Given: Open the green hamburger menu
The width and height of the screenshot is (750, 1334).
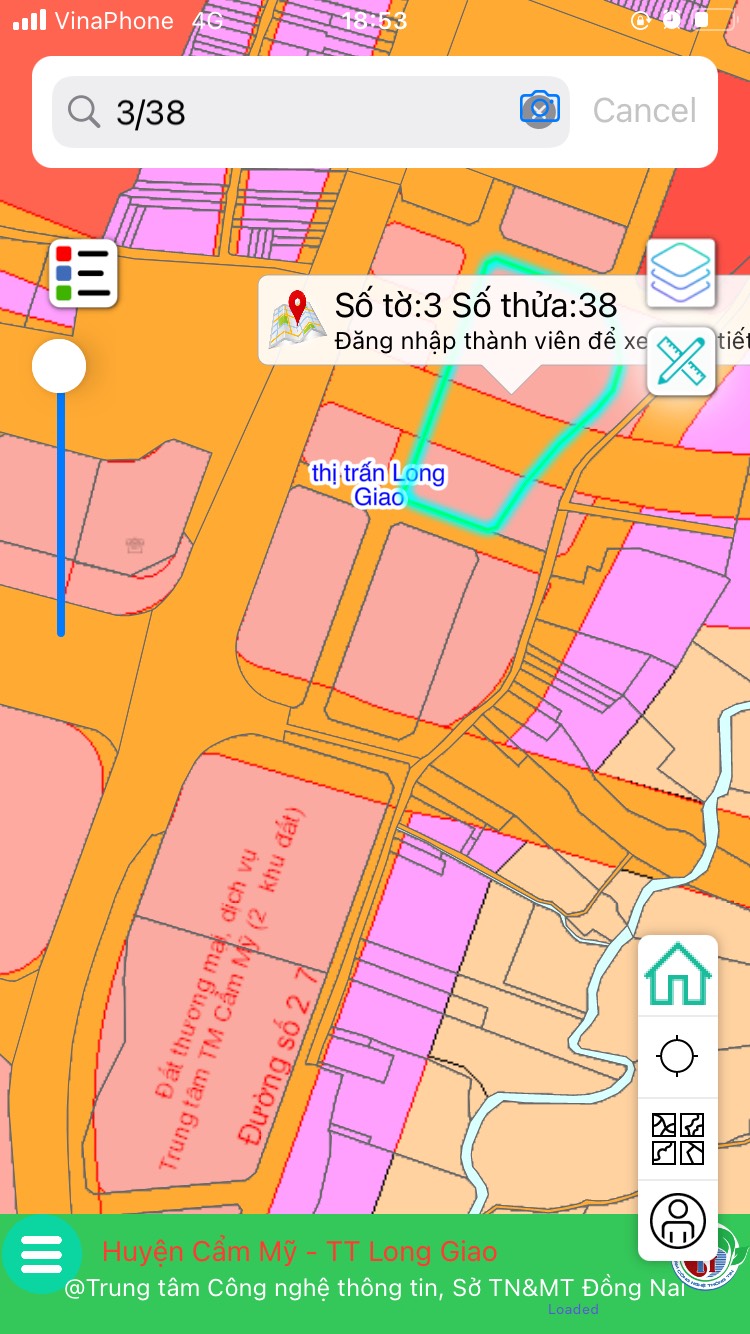Looking at the screenshot, I should (x=41, y=1254).
